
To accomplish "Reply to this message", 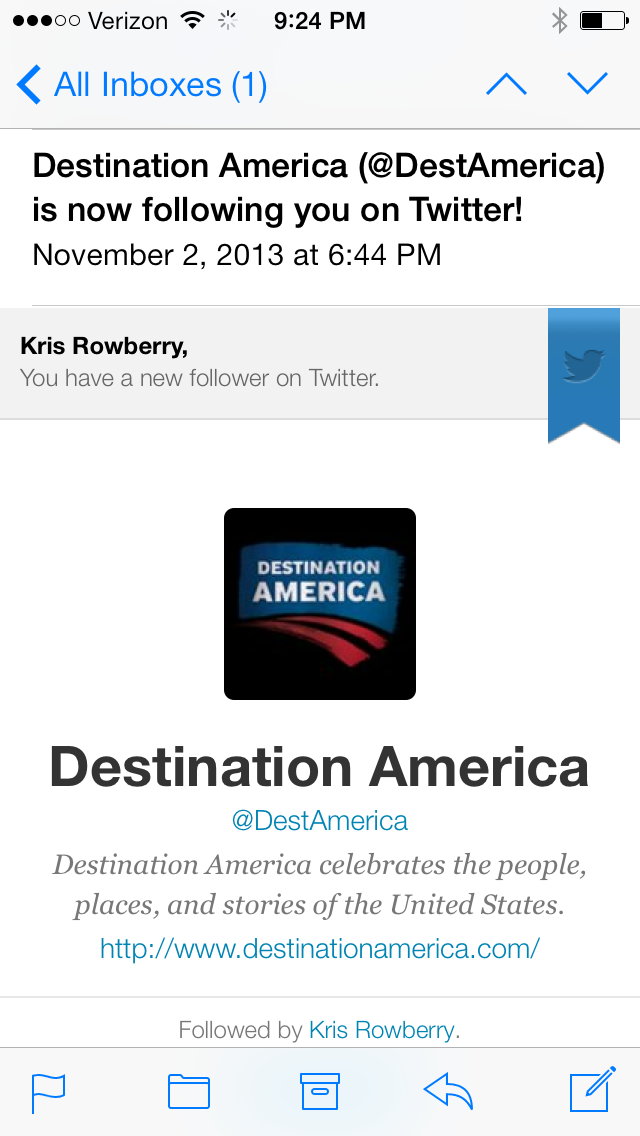I will click(448, 1092).
